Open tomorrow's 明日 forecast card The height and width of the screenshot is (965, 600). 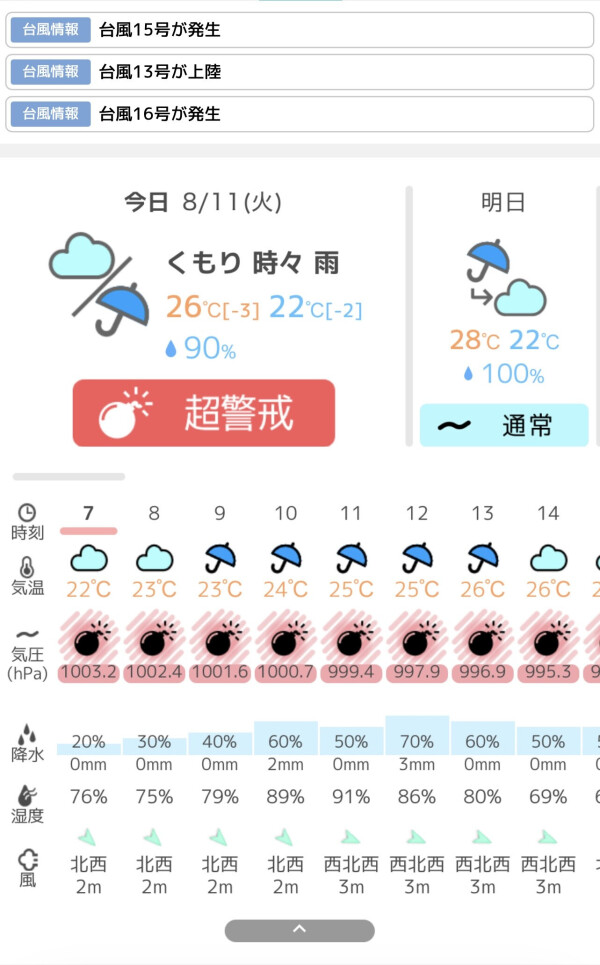coord(504,316)
